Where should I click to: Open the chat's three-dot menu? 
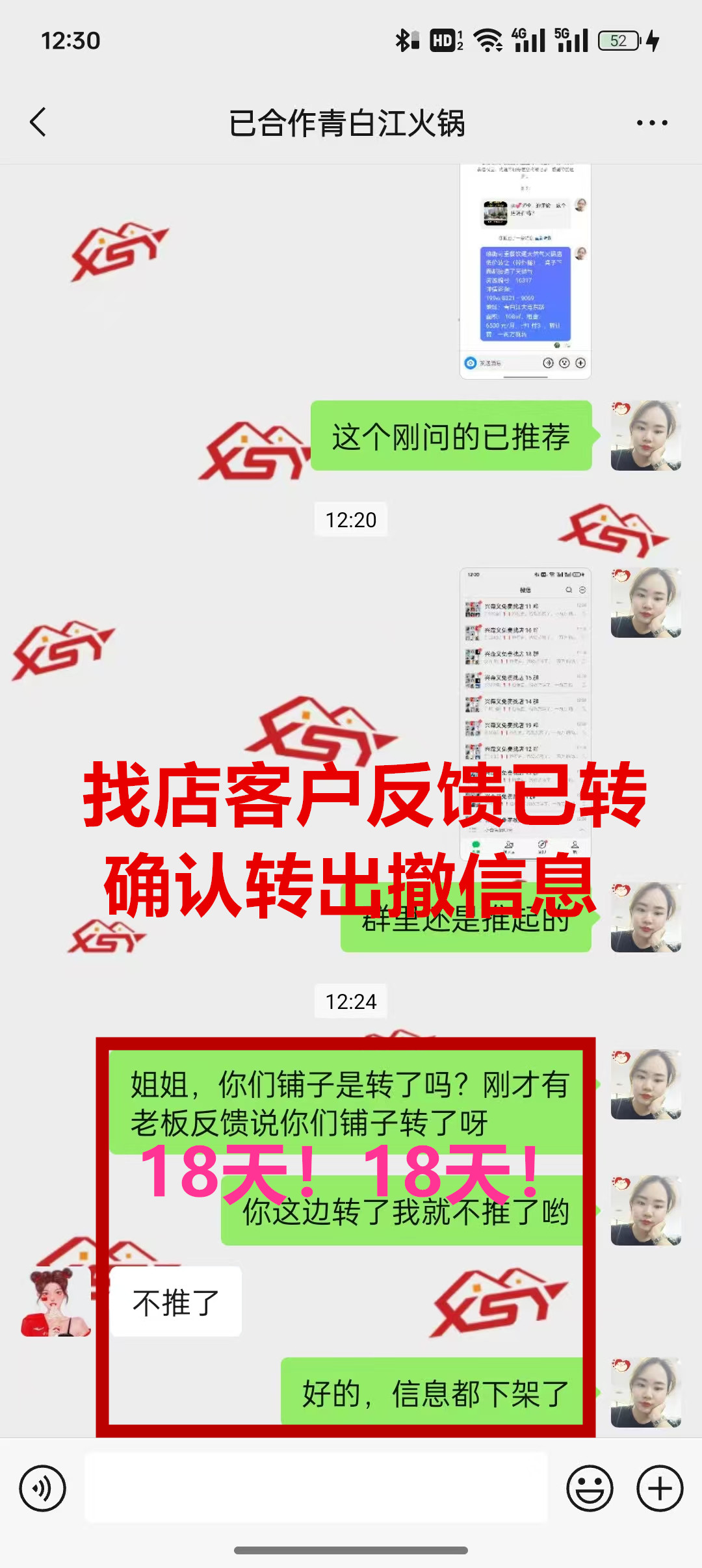pyautogui.click(x=651, y=123)
